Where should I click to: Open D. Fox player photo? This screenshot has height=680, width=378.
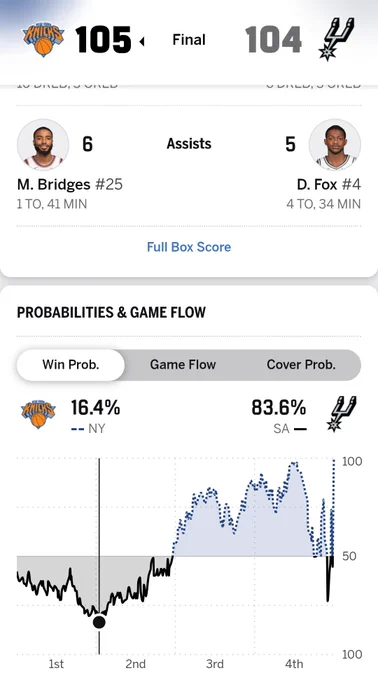335,144
